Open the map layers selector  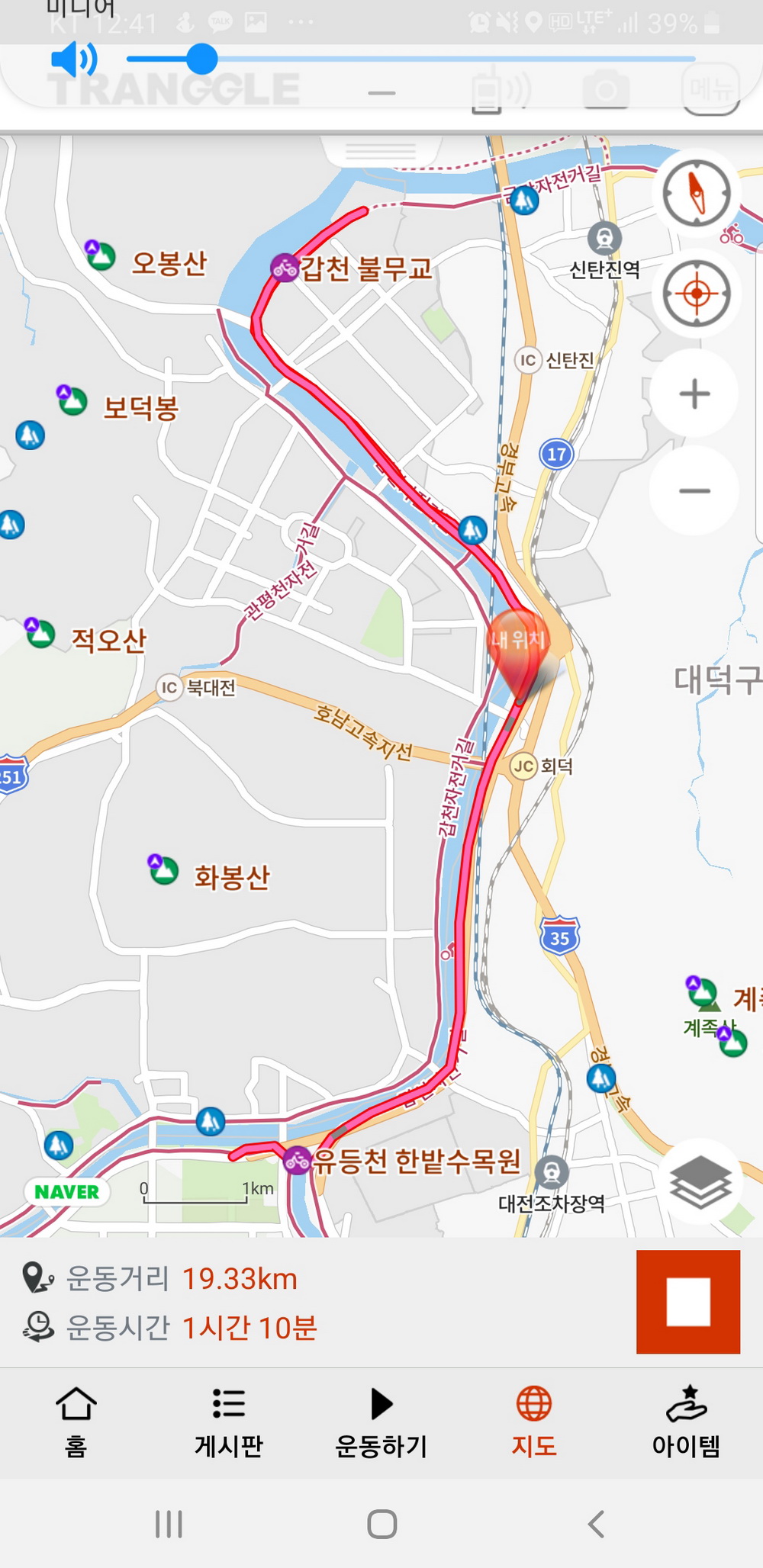tap(700, 1182)
